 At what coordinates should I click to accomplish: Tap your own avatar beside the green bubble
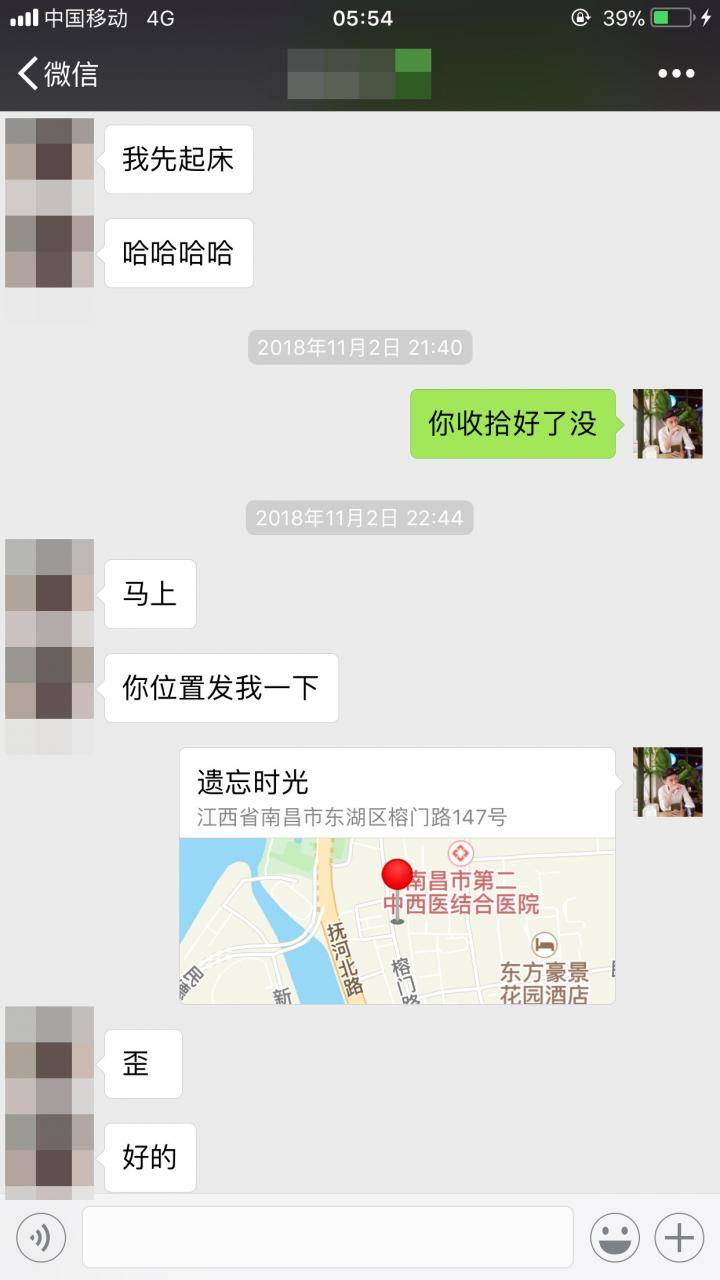pyautogui.click(x=668, y=423)
